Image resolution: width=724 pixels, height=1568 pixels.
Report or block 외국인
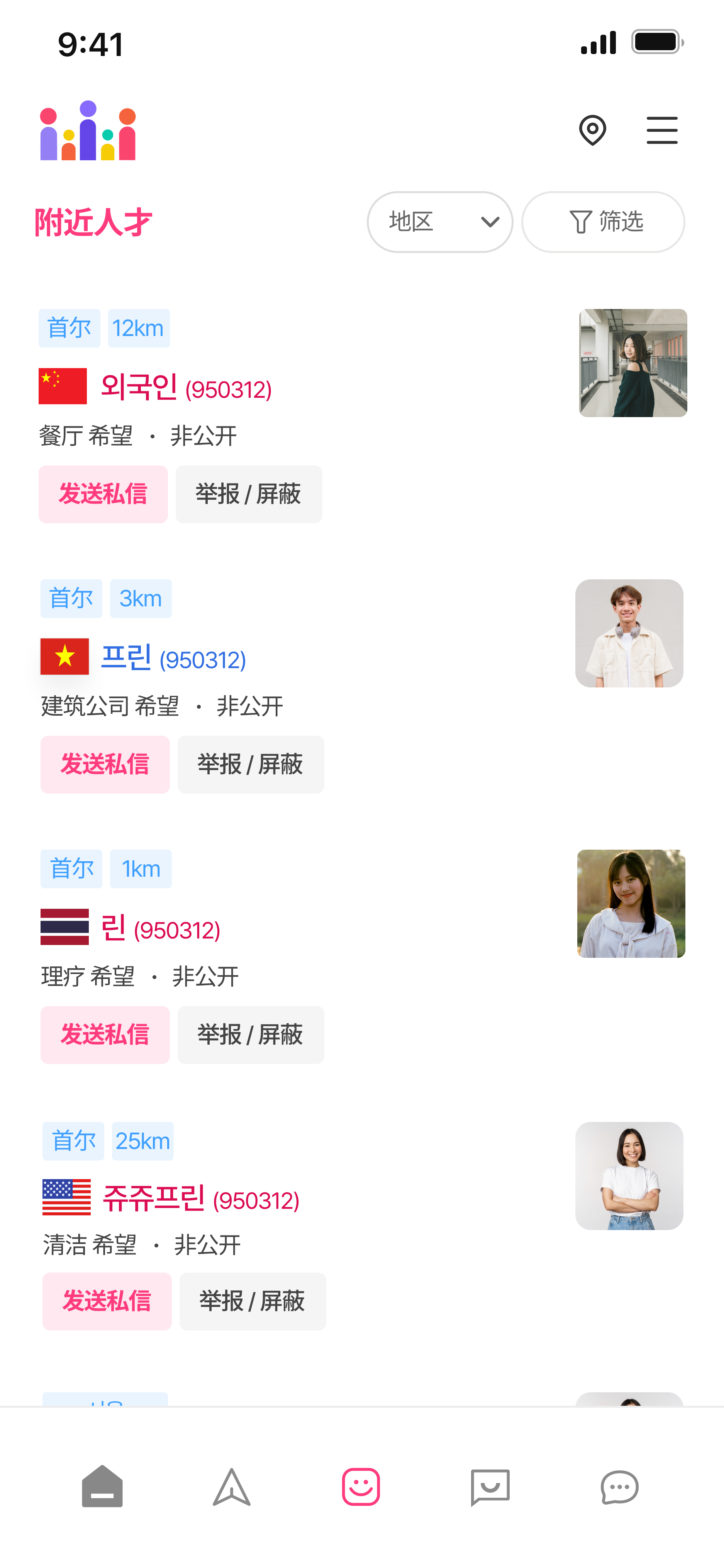tap(248, 494)
